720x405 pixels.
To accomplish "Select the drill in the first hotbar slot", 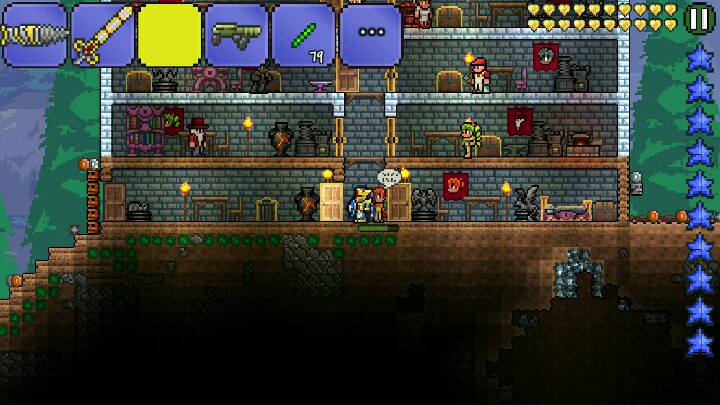I will (34, 35).
